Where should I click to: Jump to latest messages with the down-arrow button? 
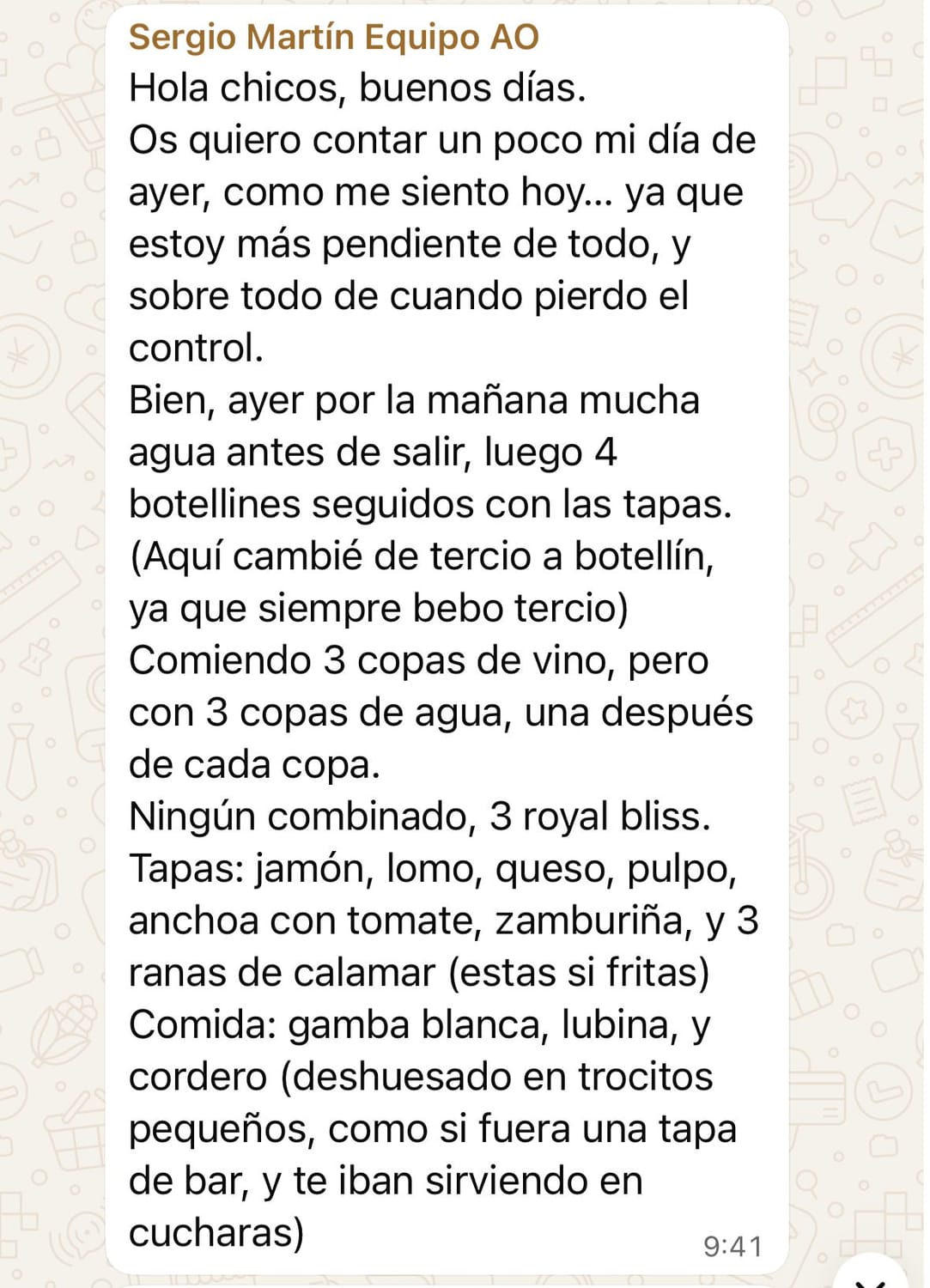coord(870,1274)
